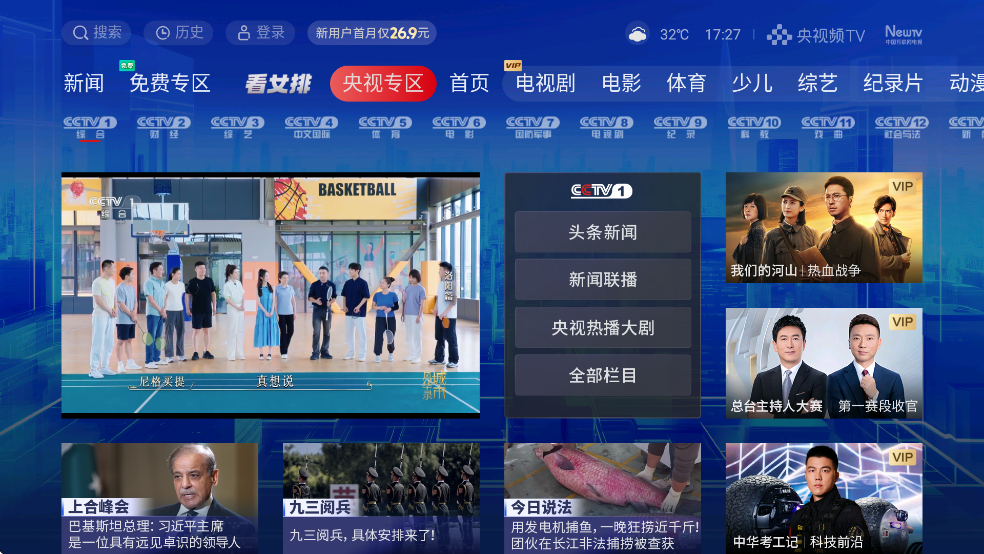984x554 pixels.
Task: Open 我们的河山 热血战争 VIP card
Action: coord(824,228)
